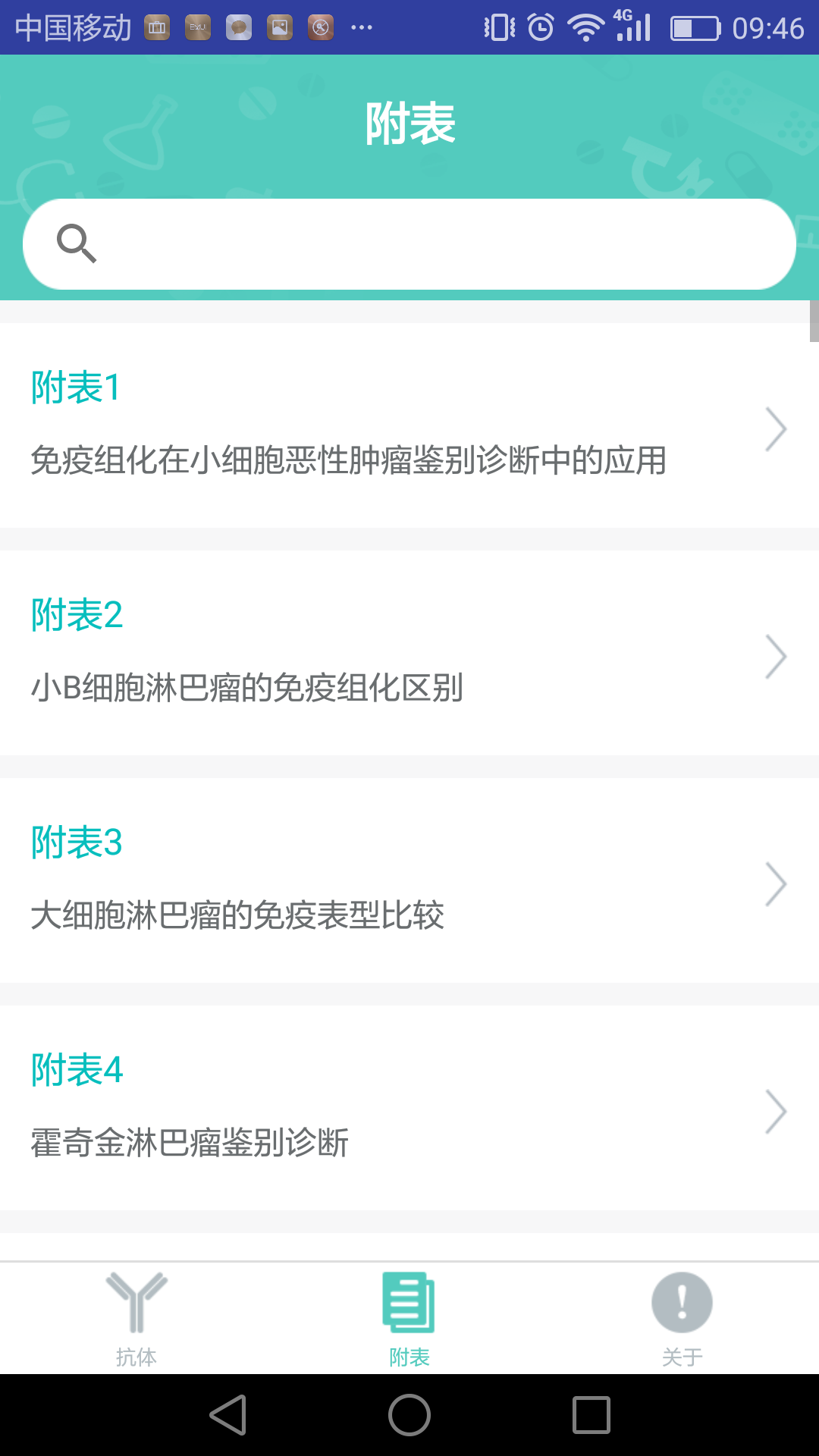This screenshot has width=819, height=1456.
Task: Go to the 关于 tab
Action: (x=682, y=1318)
